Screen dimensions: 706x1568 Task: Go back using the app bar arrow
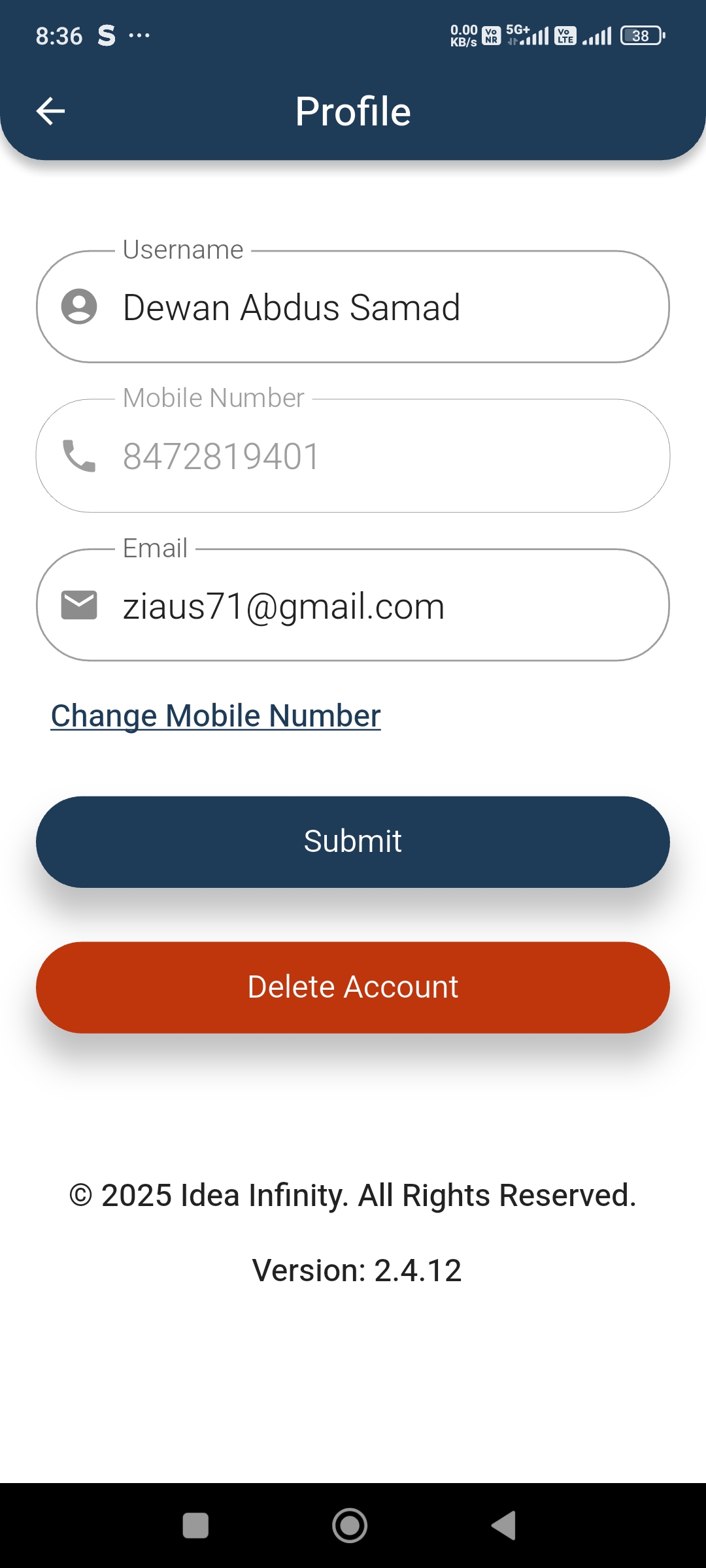pos(50,111)
